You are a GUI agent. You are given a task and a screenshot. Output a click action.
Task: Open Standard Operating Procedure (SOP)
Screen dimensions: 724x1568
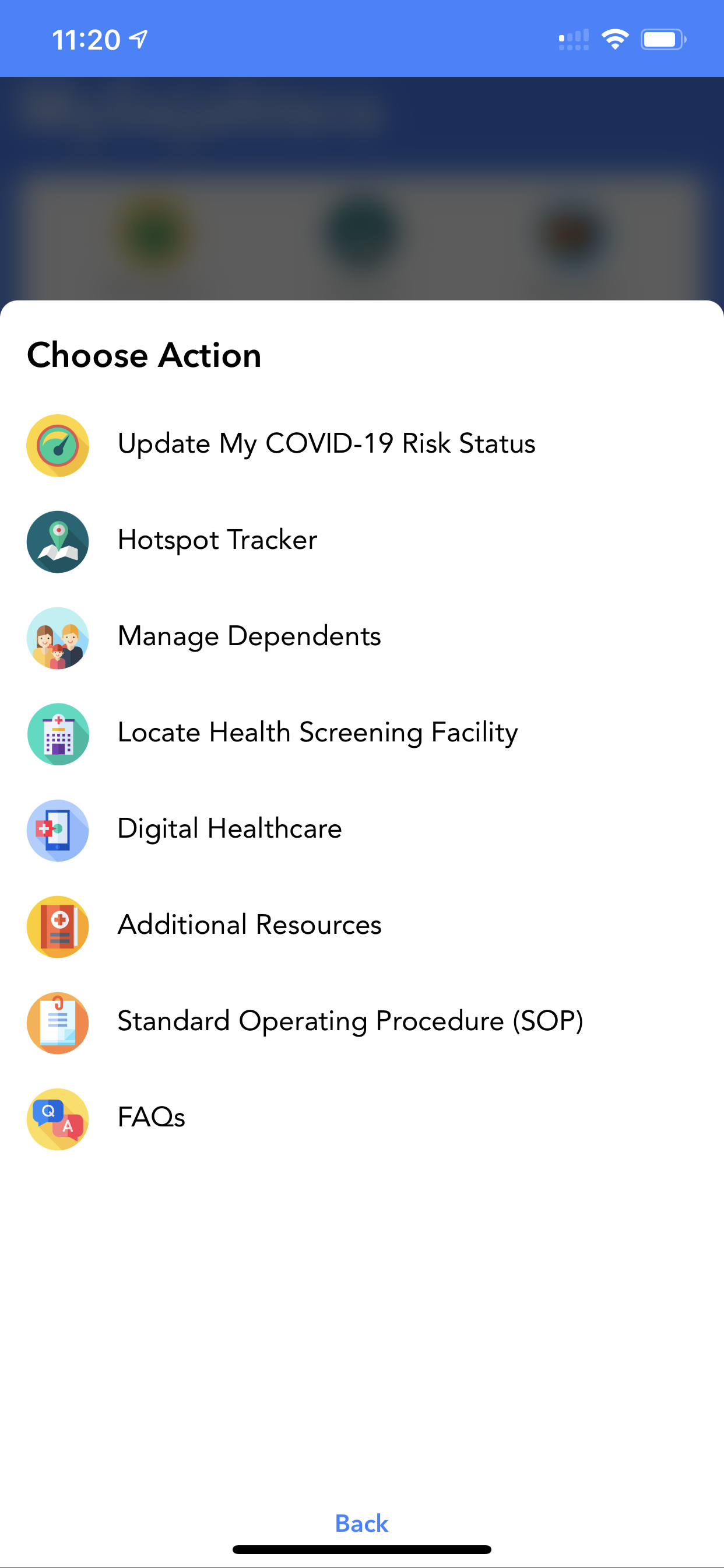pos(350,1021)
